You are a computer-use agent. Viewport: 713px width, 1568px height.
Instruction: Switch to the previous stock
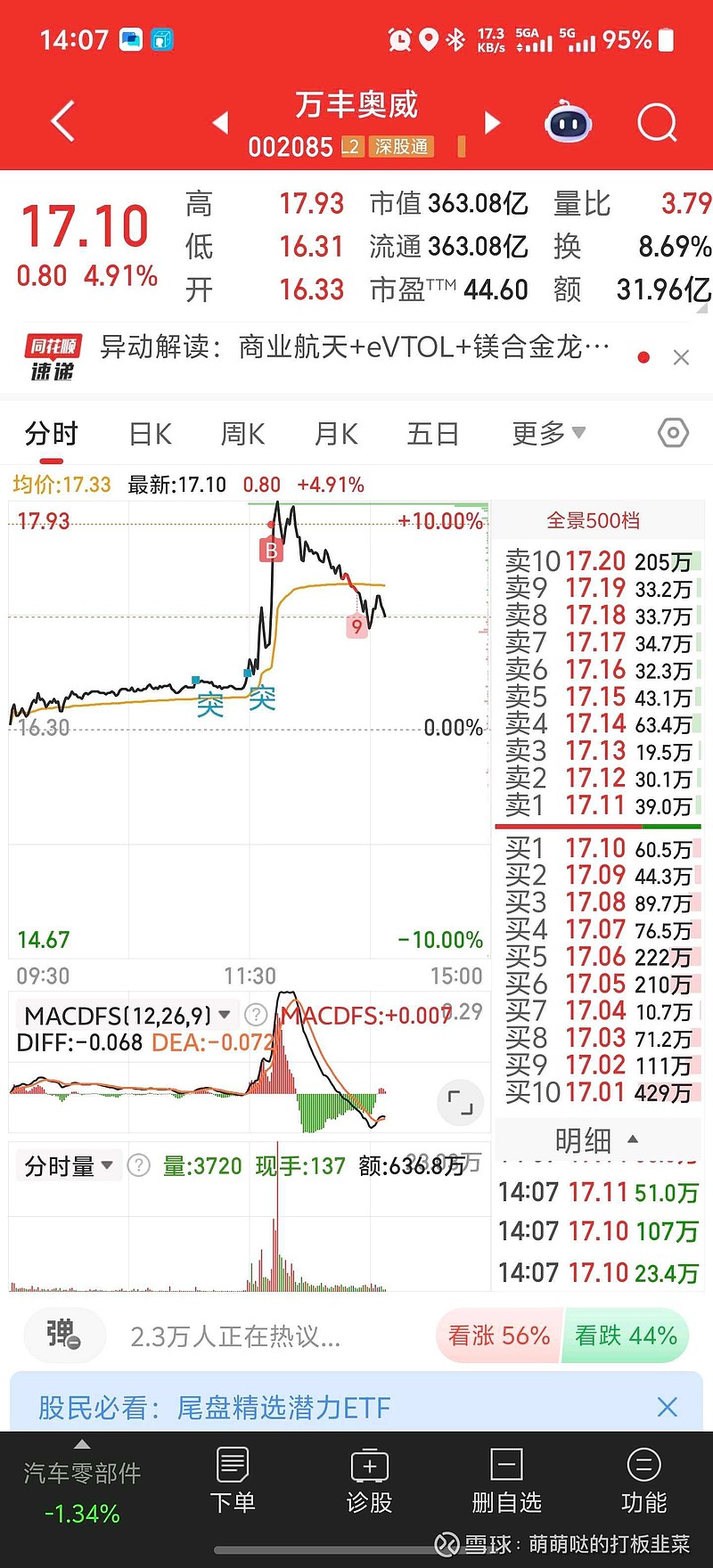click(x=220, y=123)
